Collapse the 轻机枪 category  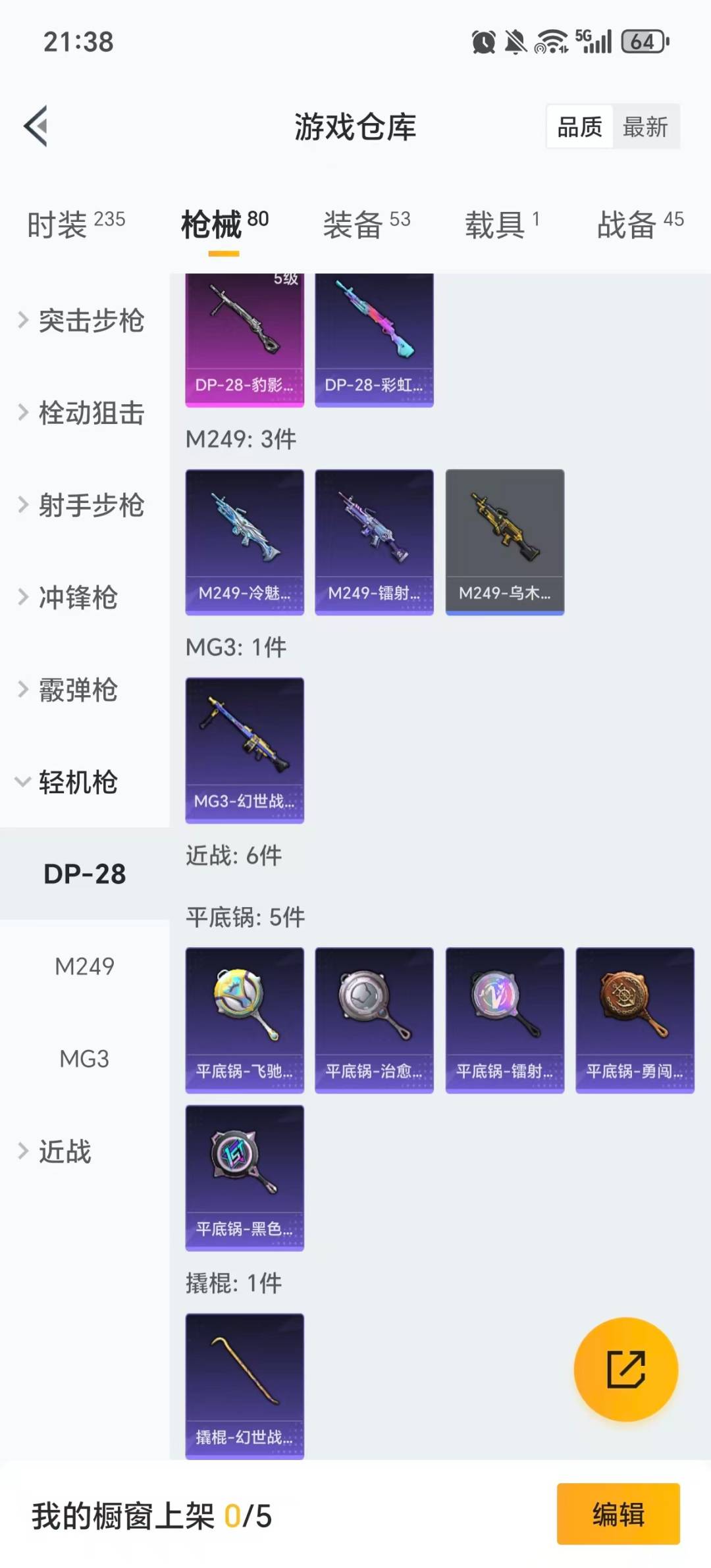(x=76, y=784)
